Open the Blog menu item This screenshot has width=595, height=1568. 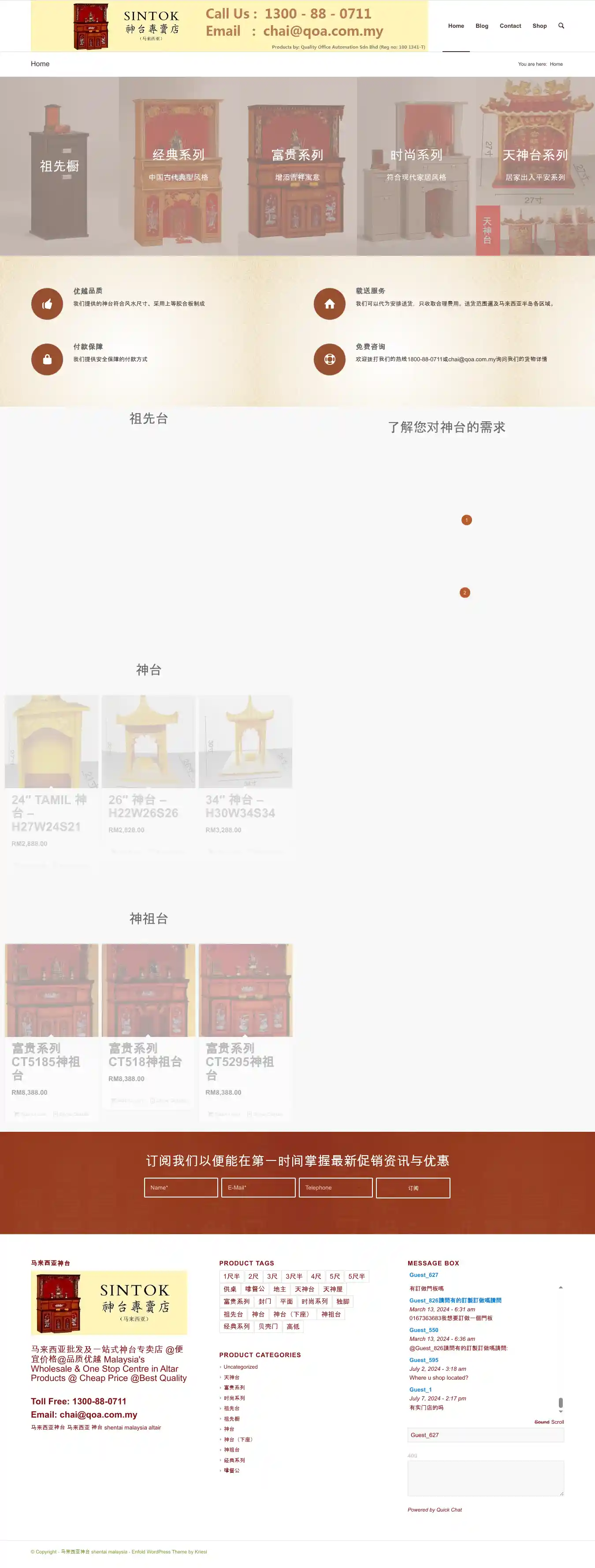[481, 26]
